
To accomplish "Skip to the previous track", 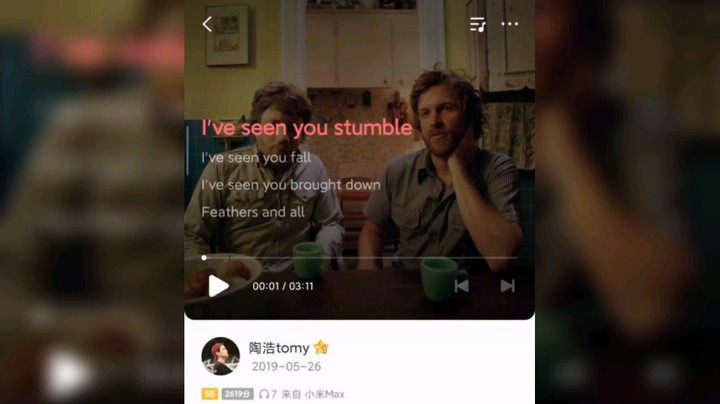I will click(x=461, y=286).
